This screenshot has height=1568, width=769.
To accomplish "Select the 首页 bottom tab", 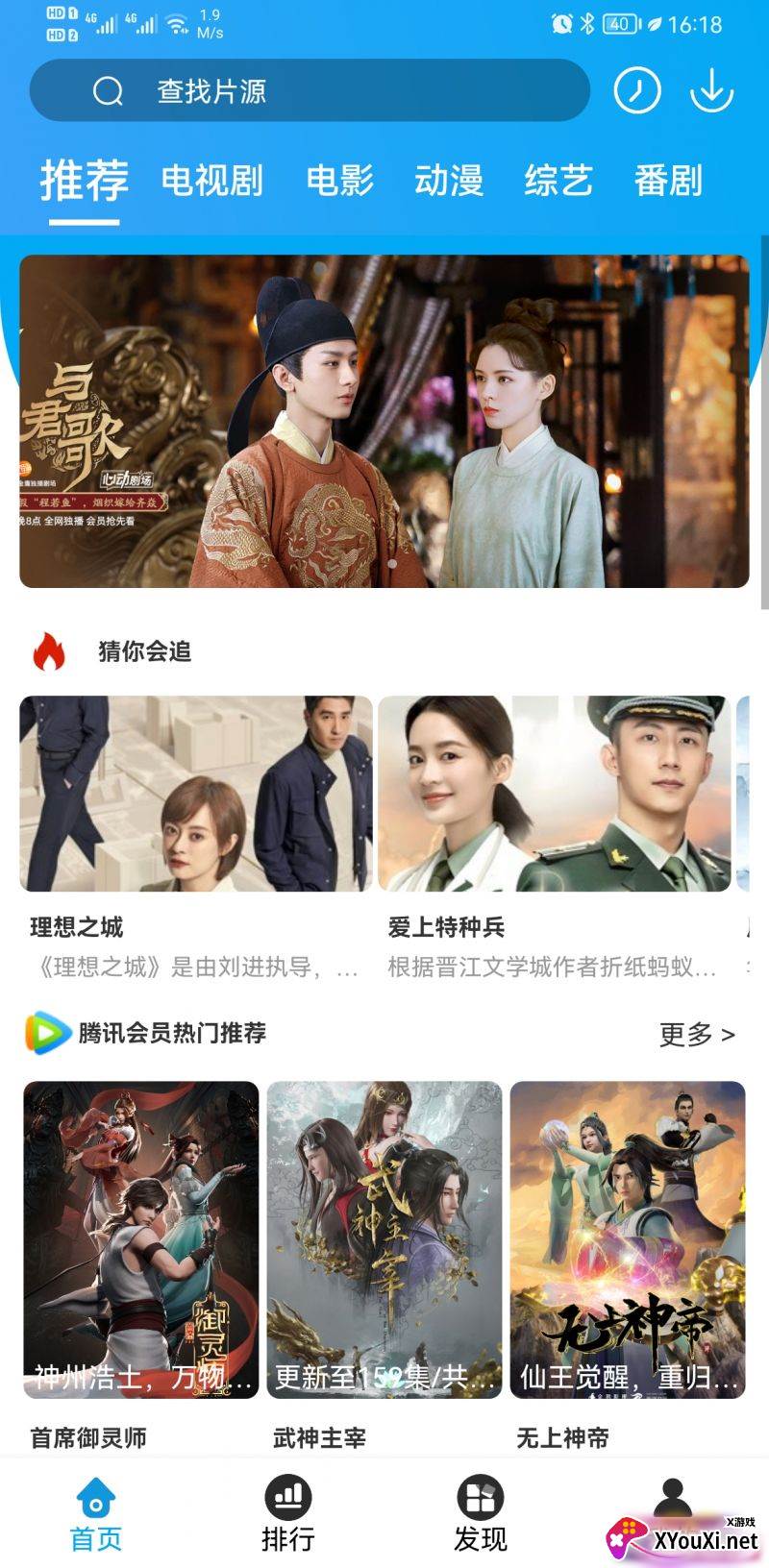I will click(96, 1513).
